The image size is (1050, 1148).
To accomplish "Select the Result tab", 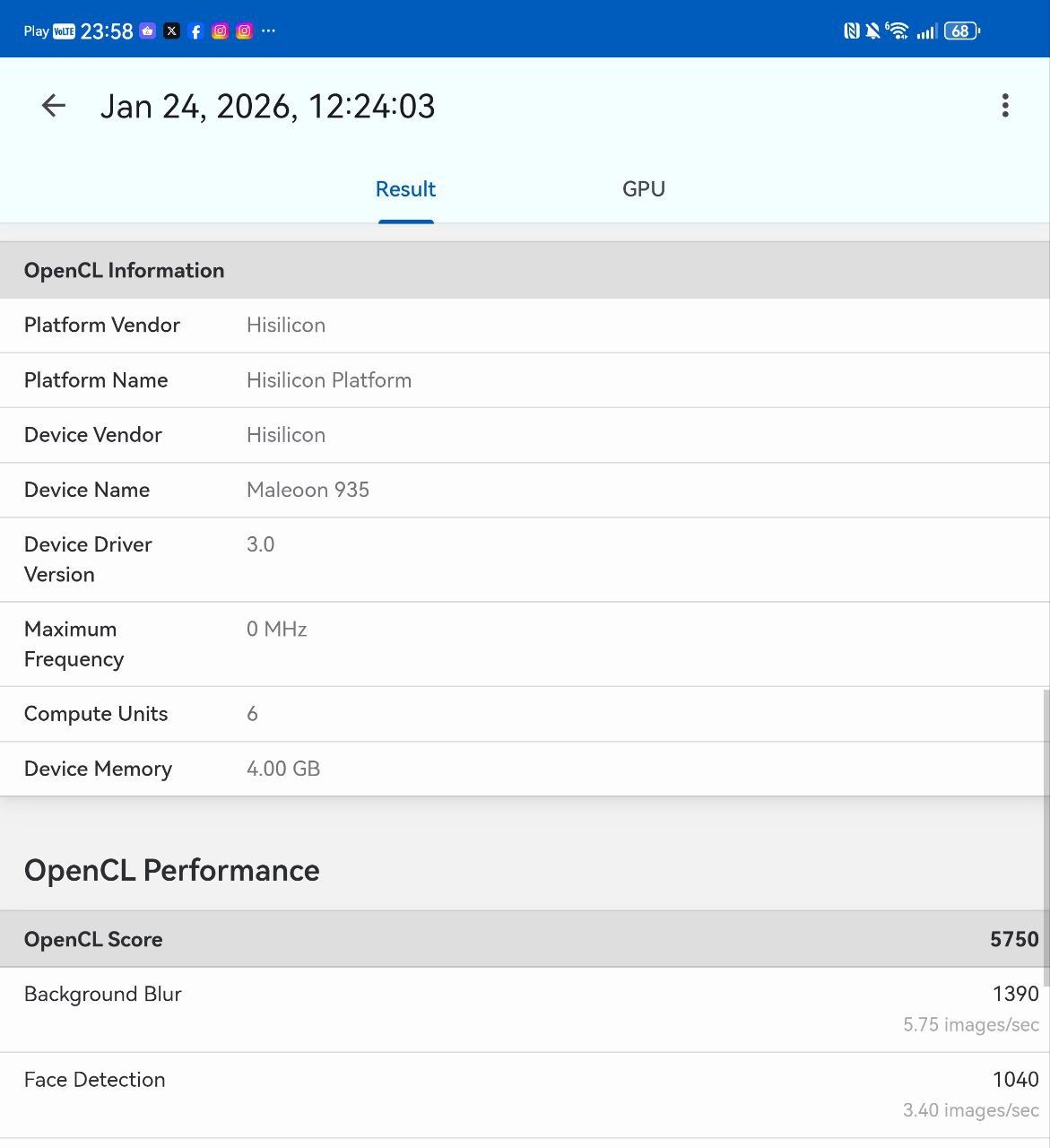I will coord(405,189).
